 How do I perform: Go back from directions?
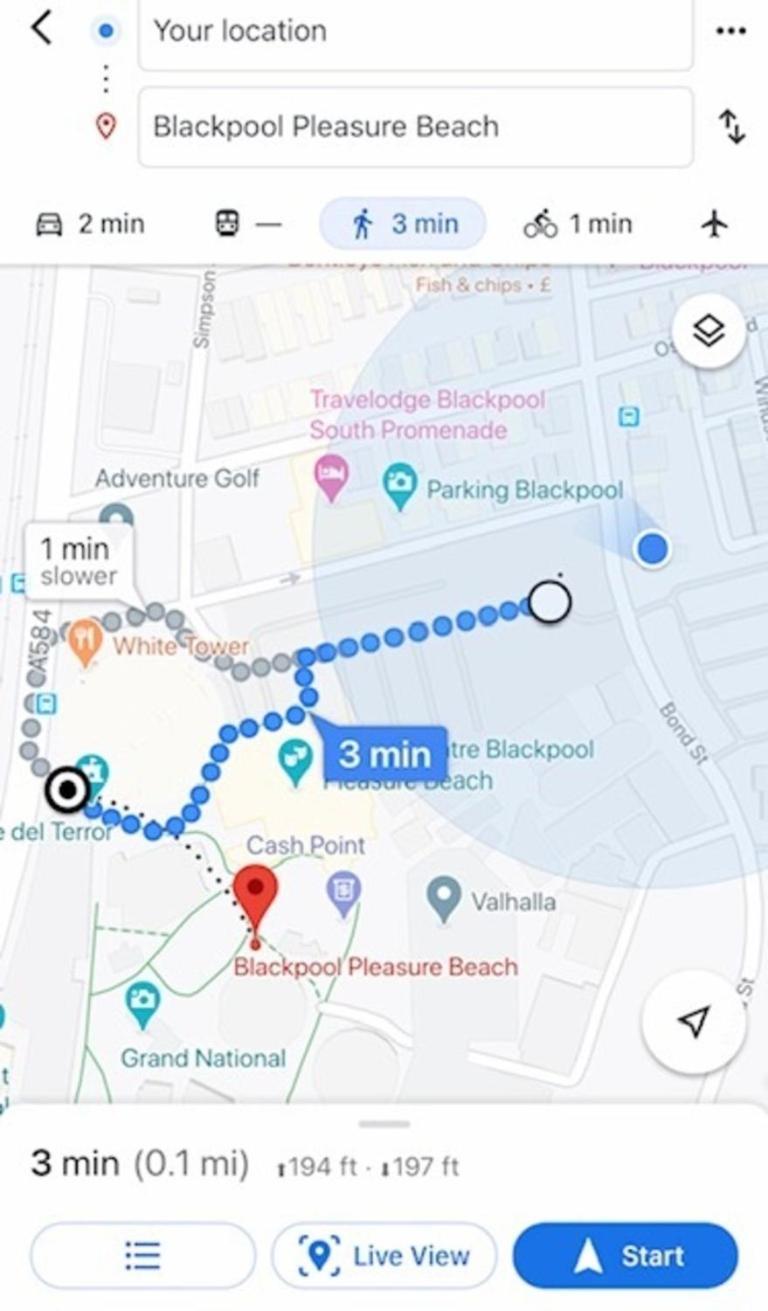40,29
